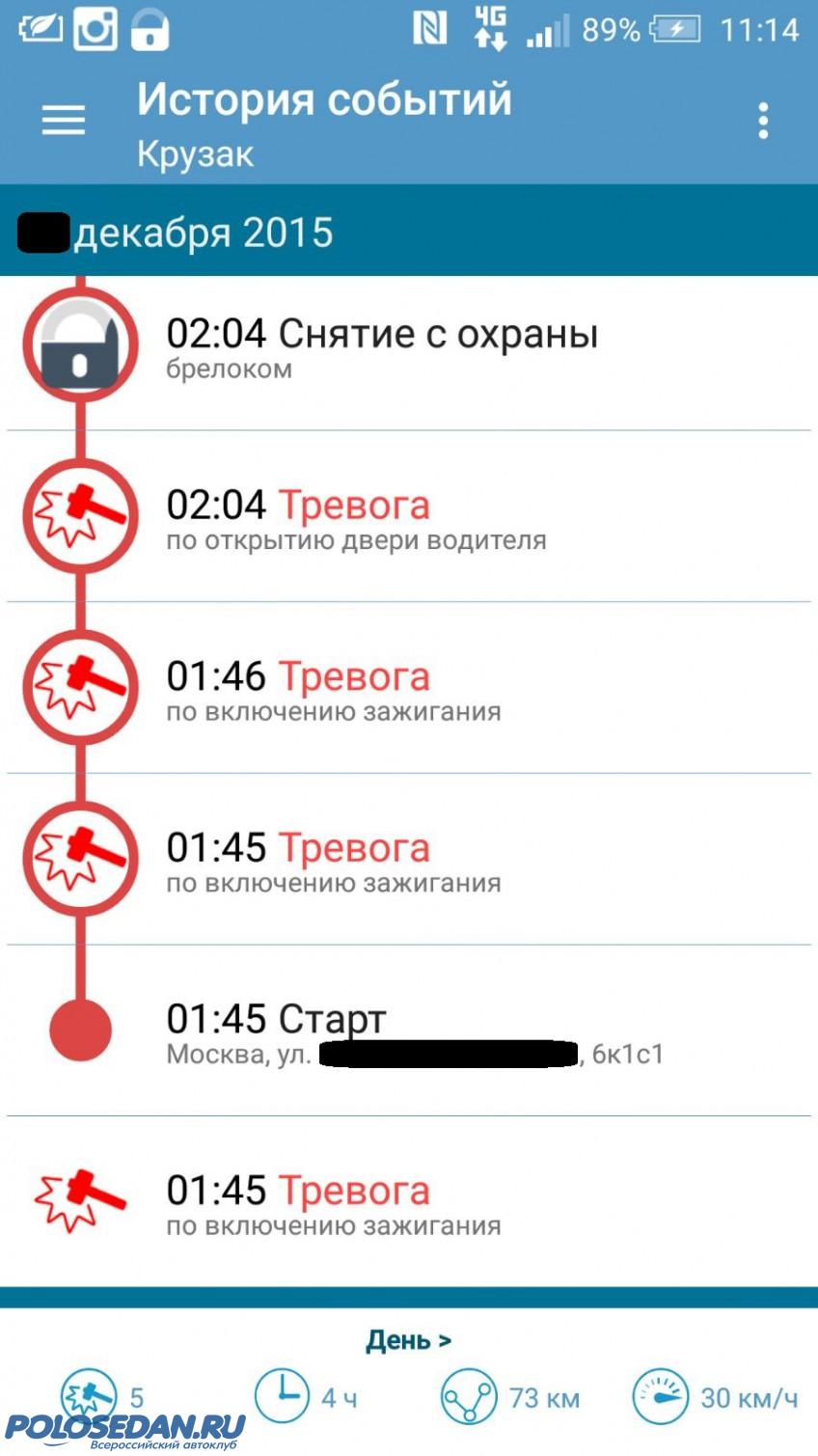Open the 02:04 alarm on driver's door opening
This screenshot has width=818, height=1456.
[x=409, y=516]
